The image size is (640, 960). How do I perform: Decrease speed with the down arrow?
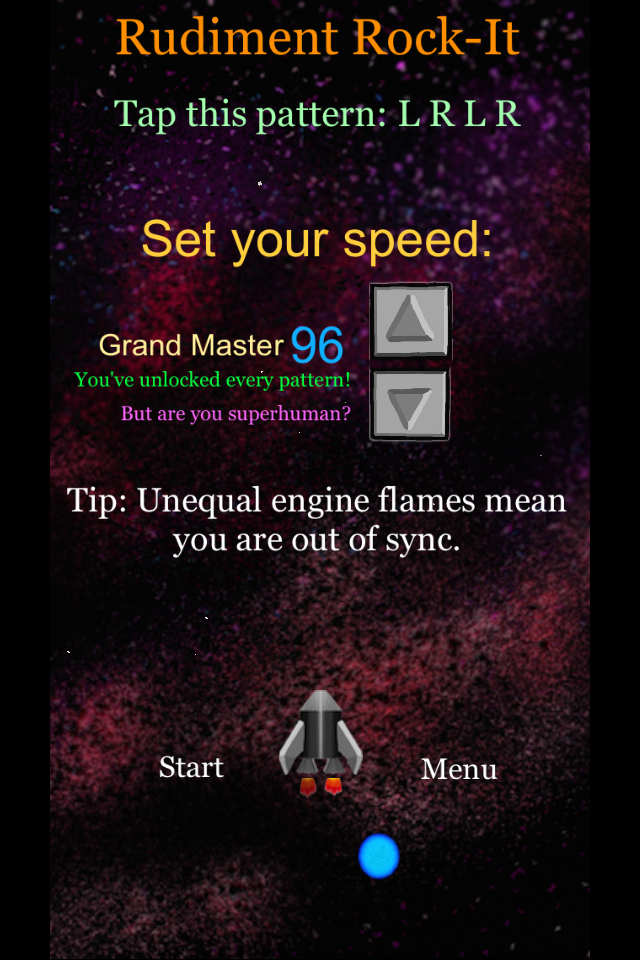(410, 405)
